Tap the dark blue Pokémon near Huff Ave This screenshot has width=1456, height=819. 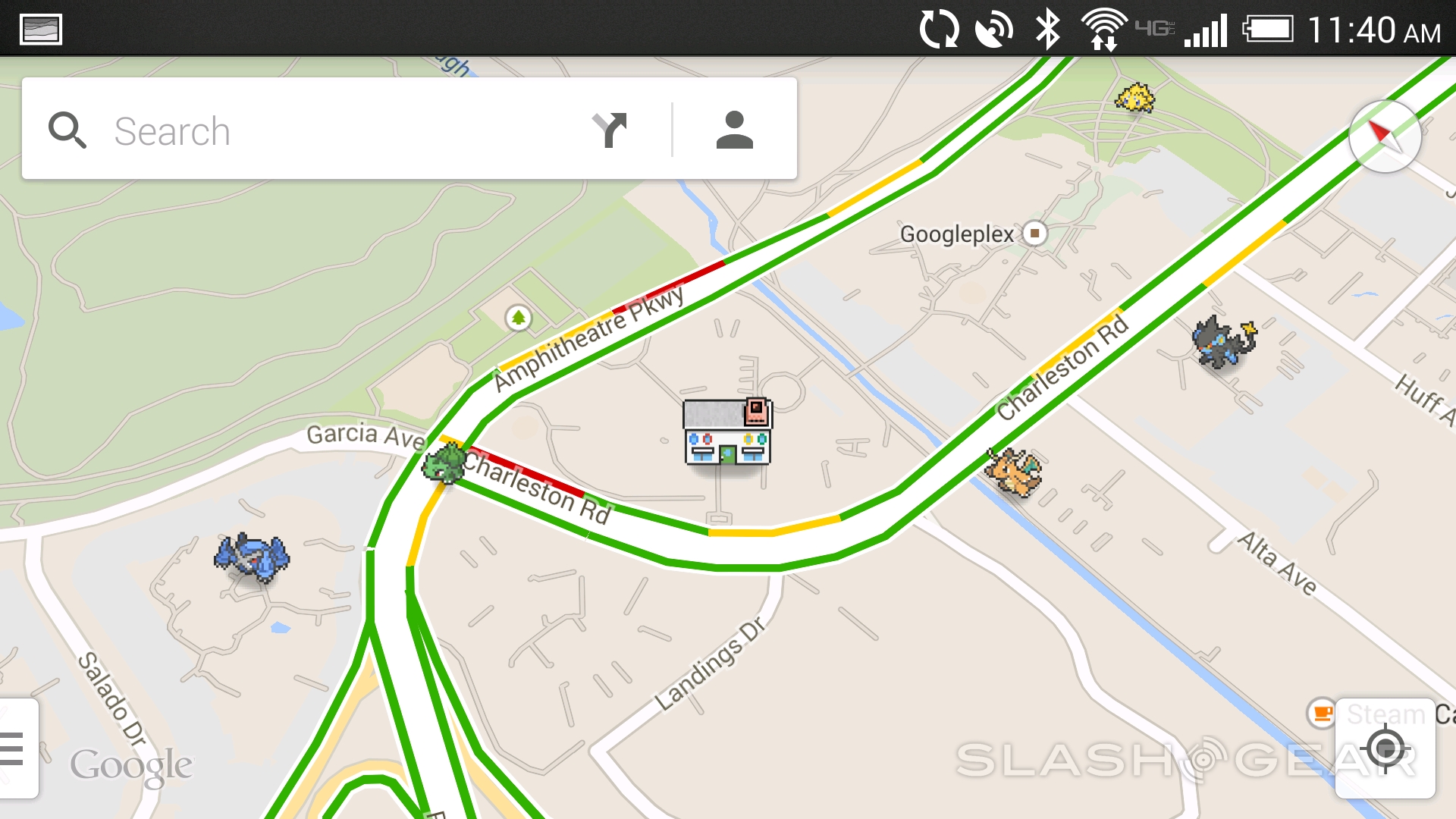[1223, 342]
